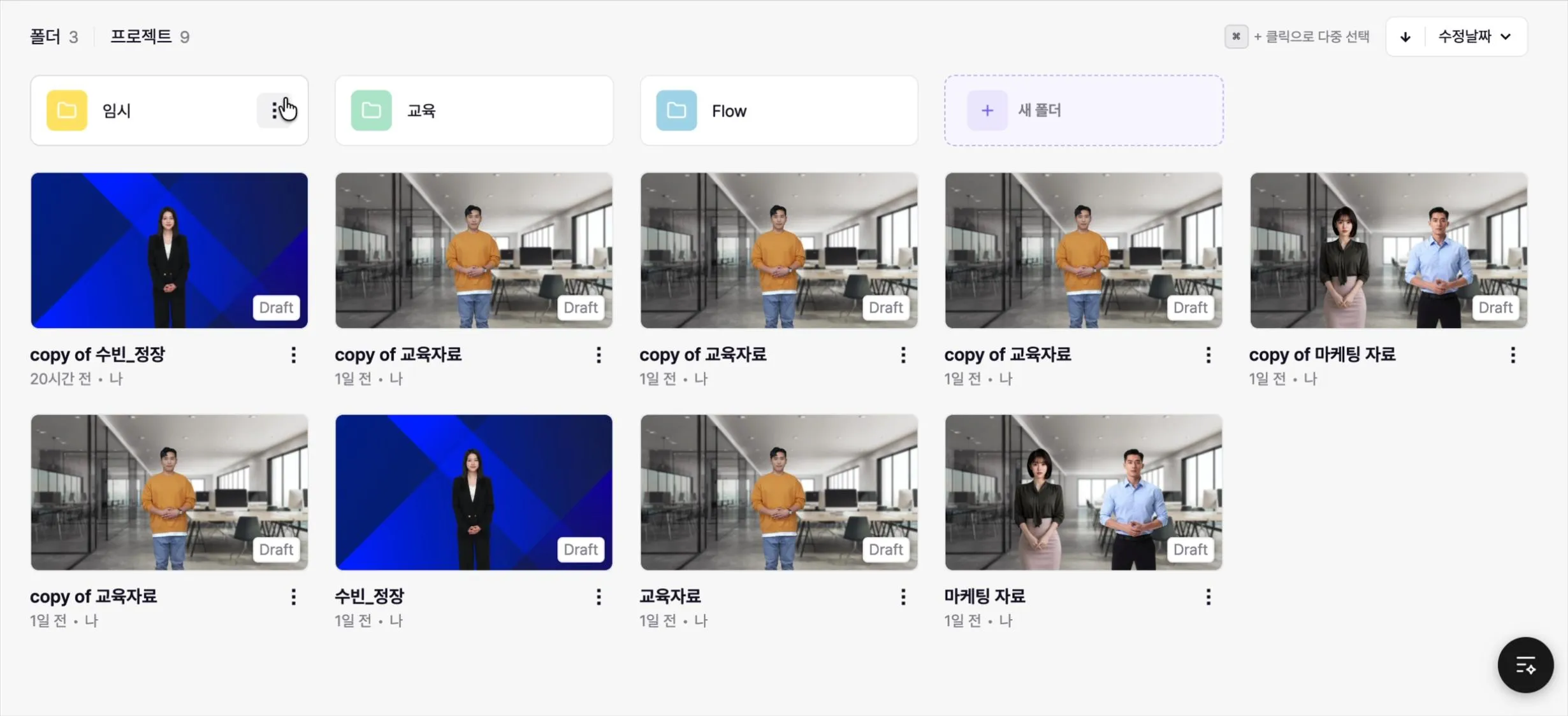Open the 수빈_정장 project thumbnail
Viewport: 1568px width, 716px height.
click(474, 492)
